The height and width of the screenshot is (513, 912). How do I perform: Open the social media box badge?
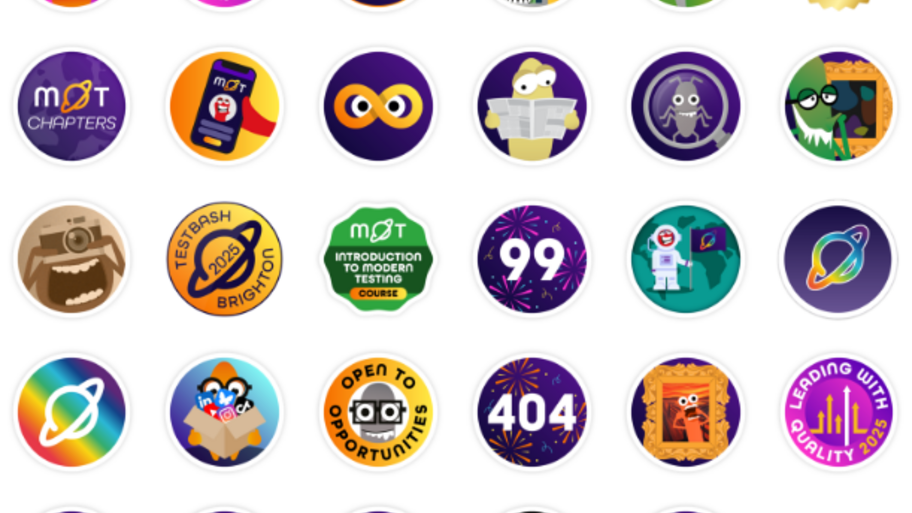pos(225,412)
